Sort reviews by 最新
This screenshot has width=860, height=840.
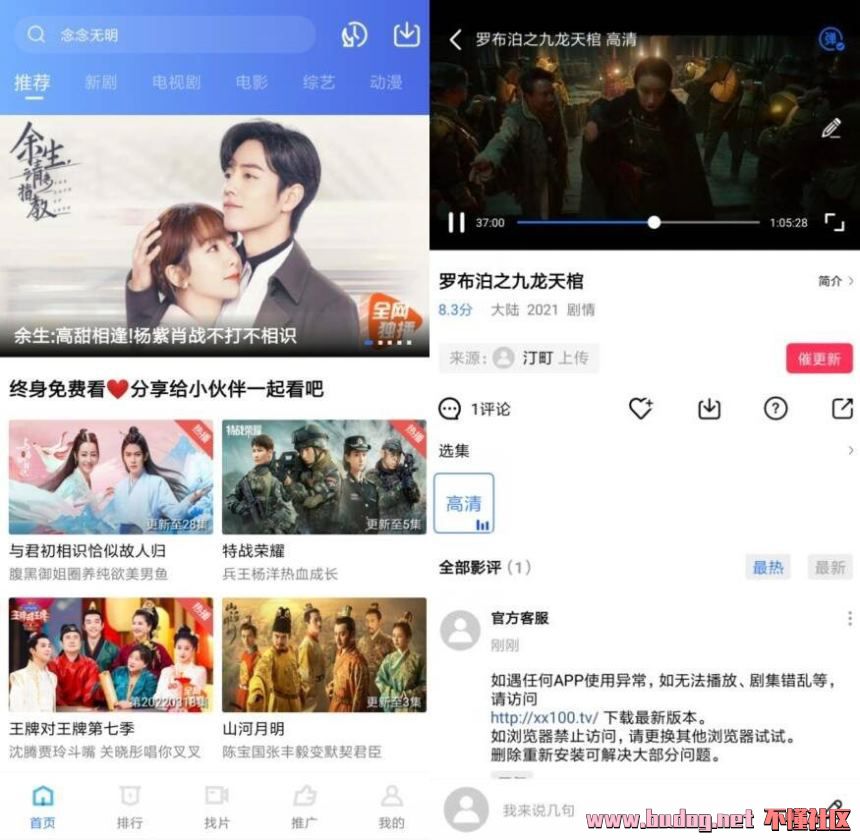tap(829, 567)
